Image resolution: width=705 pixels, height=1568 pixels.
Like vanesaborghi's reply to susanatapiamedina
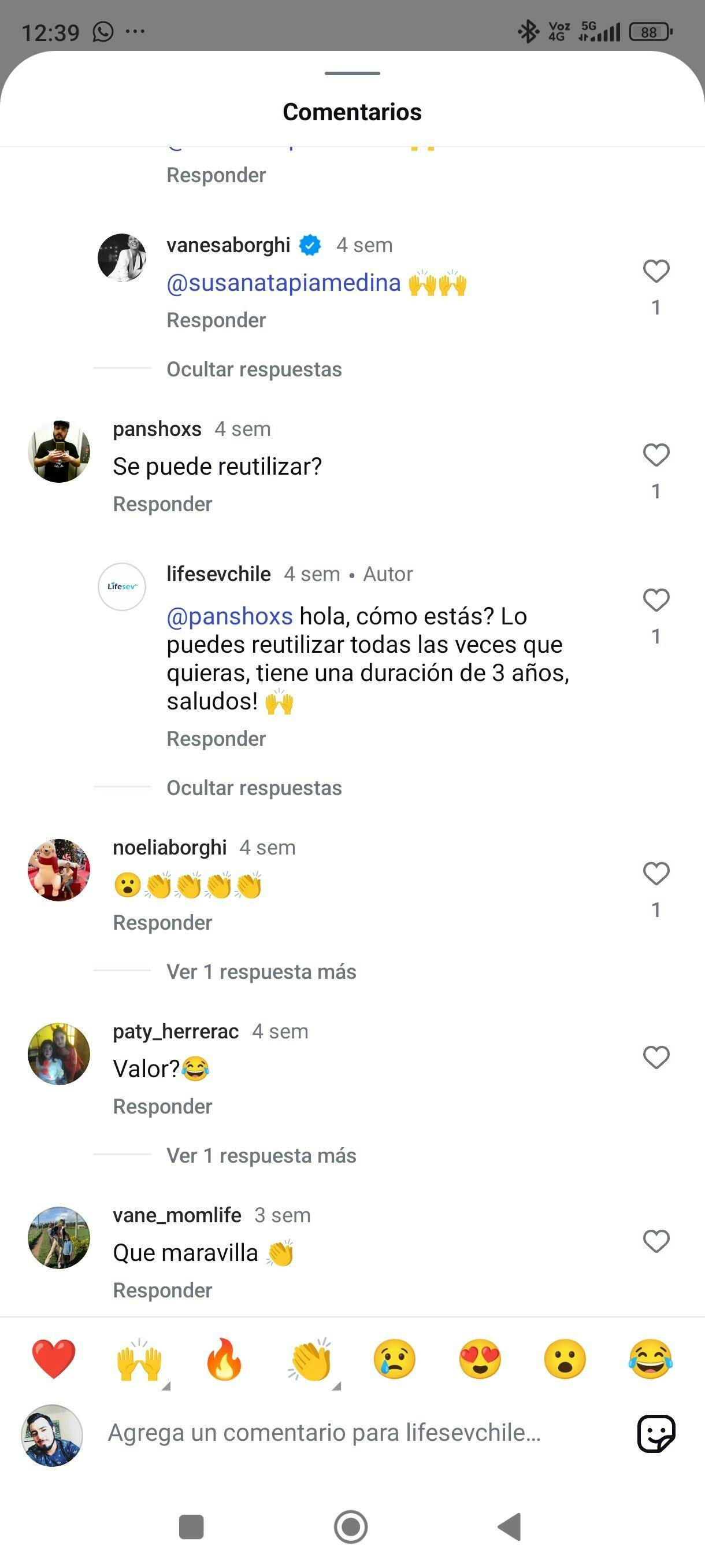pyautogui.click(x=656, y=271)
